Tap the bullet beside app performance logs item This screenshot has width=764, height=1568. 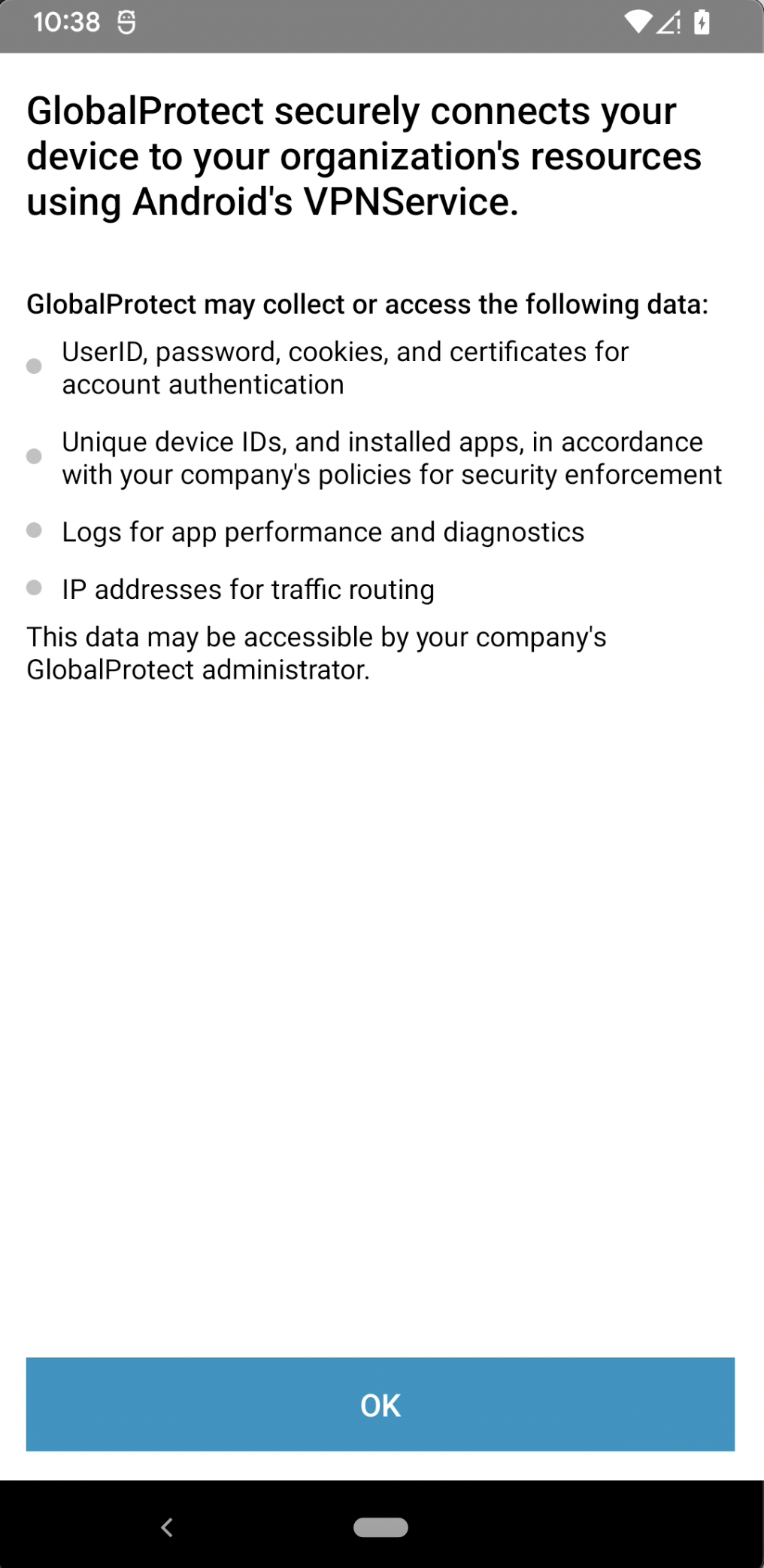pyautogui.click(x=34, y=529)
